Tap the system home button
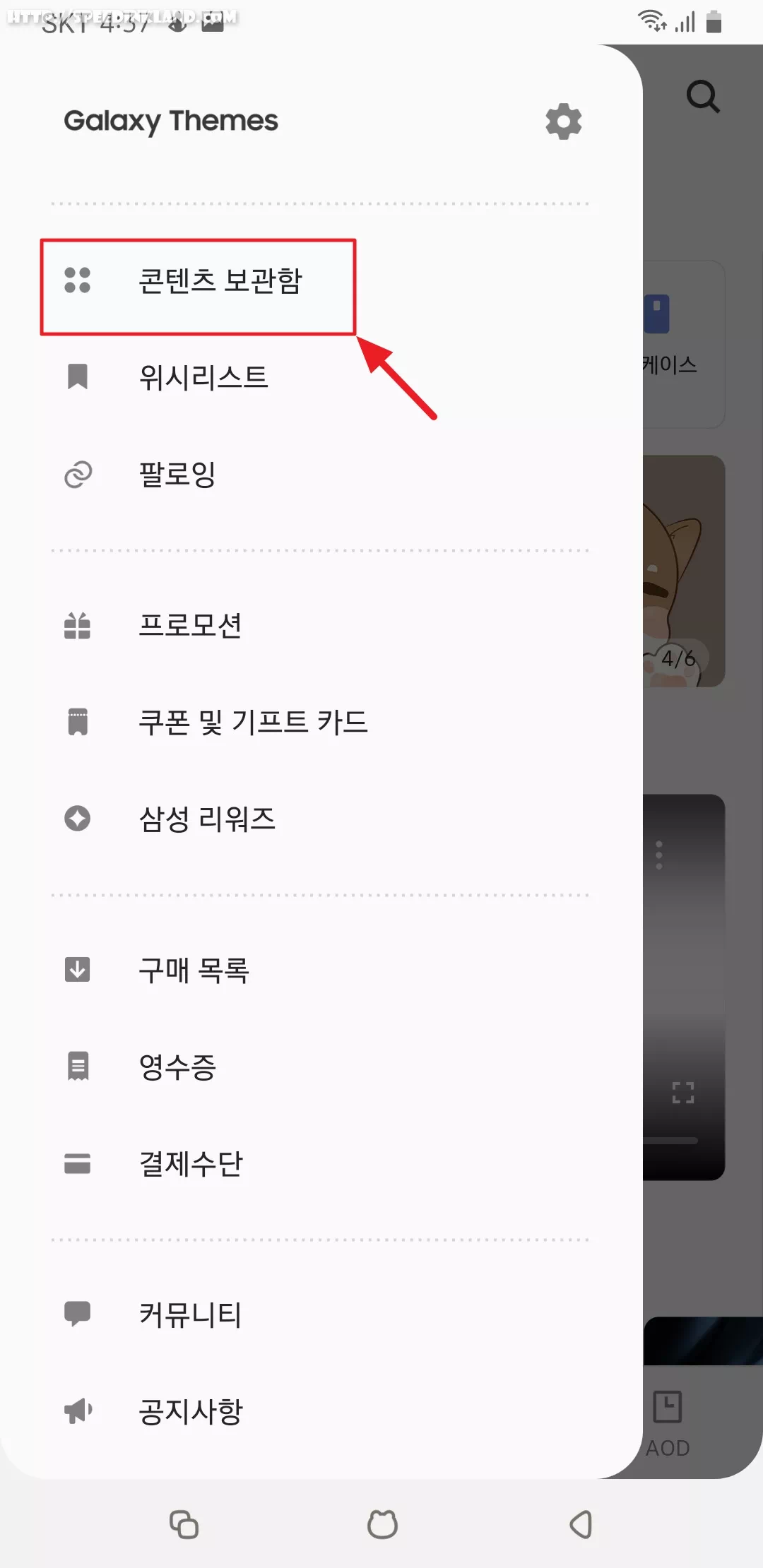 (382, 1524)
